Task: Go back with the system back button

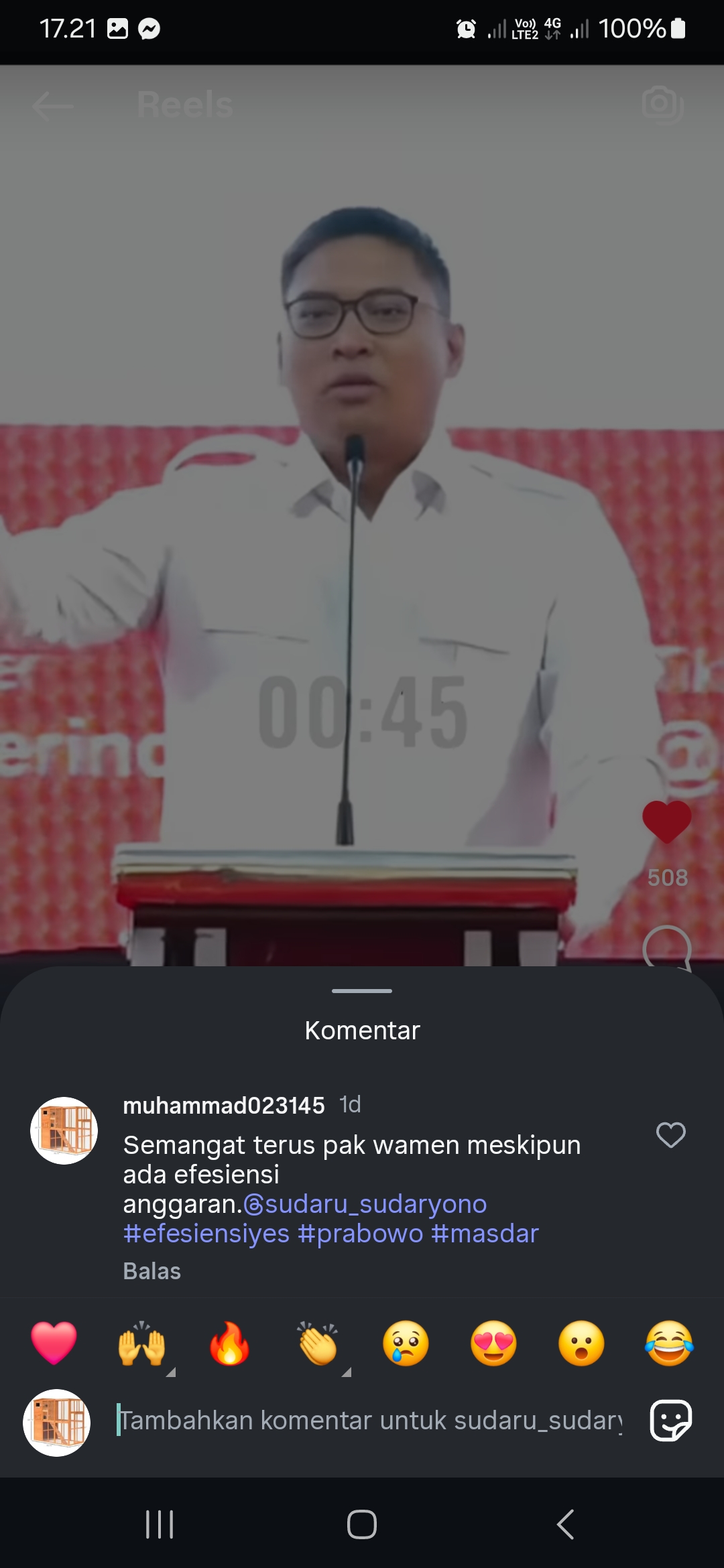Action: pos(565,1524)
